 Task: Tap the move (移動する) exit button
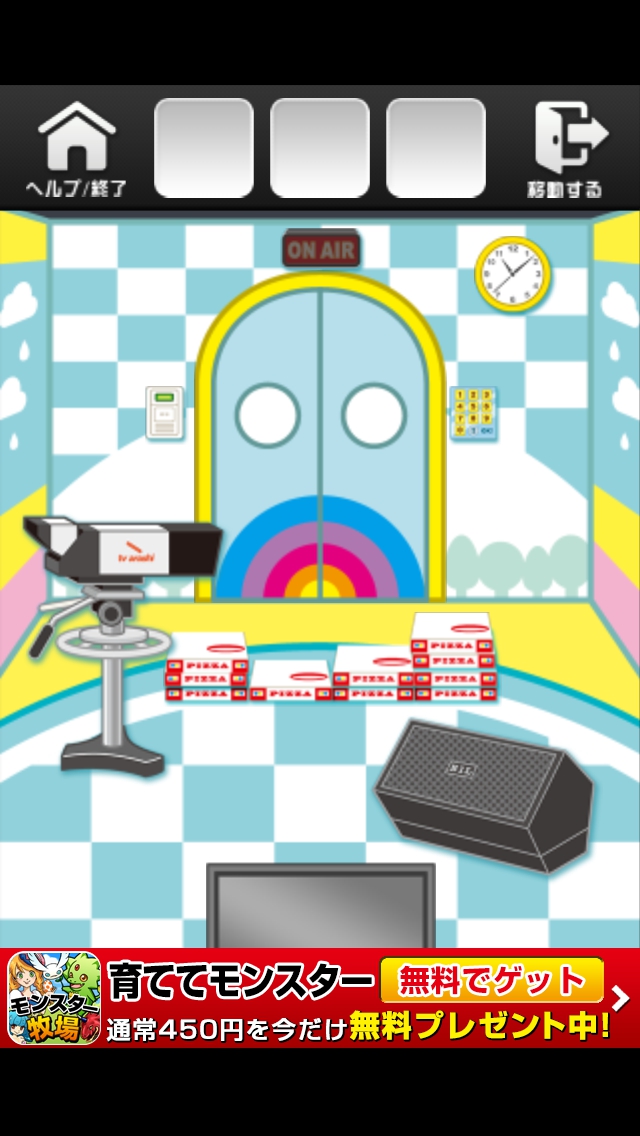(x=566, y=148)
